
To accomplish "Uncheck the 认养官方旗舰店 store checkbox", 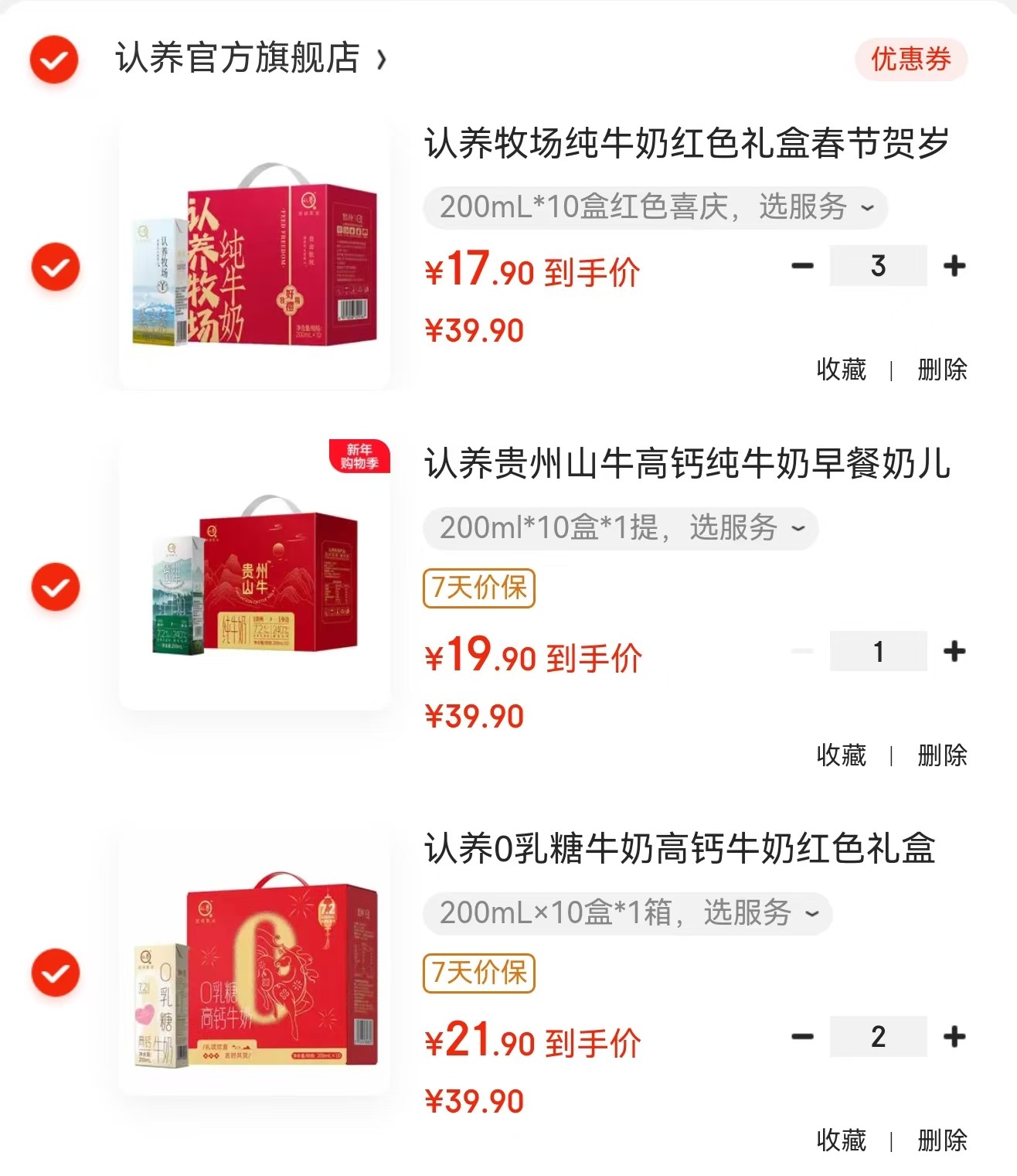I will pyautogui.click(x=54, y=59).
